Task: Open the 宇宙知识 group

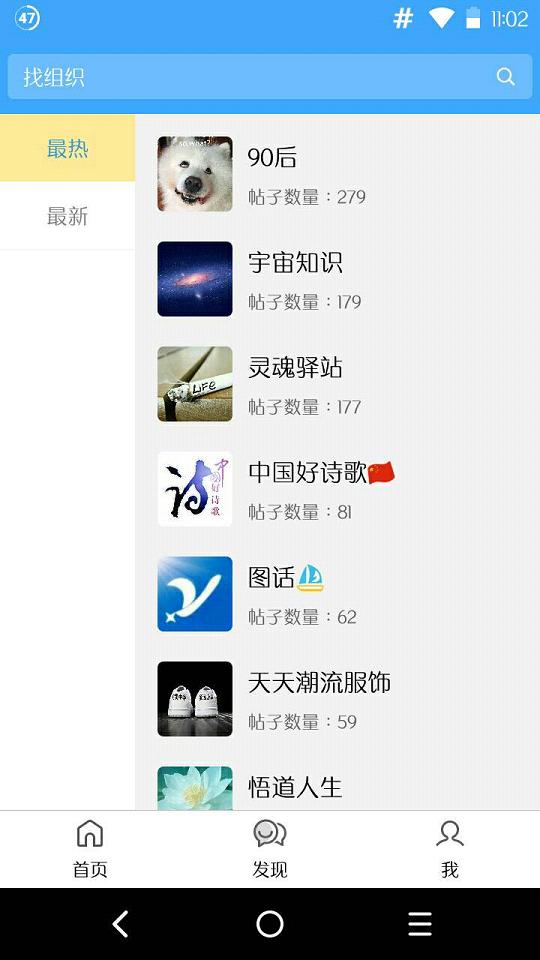Action: coord(337,279)
